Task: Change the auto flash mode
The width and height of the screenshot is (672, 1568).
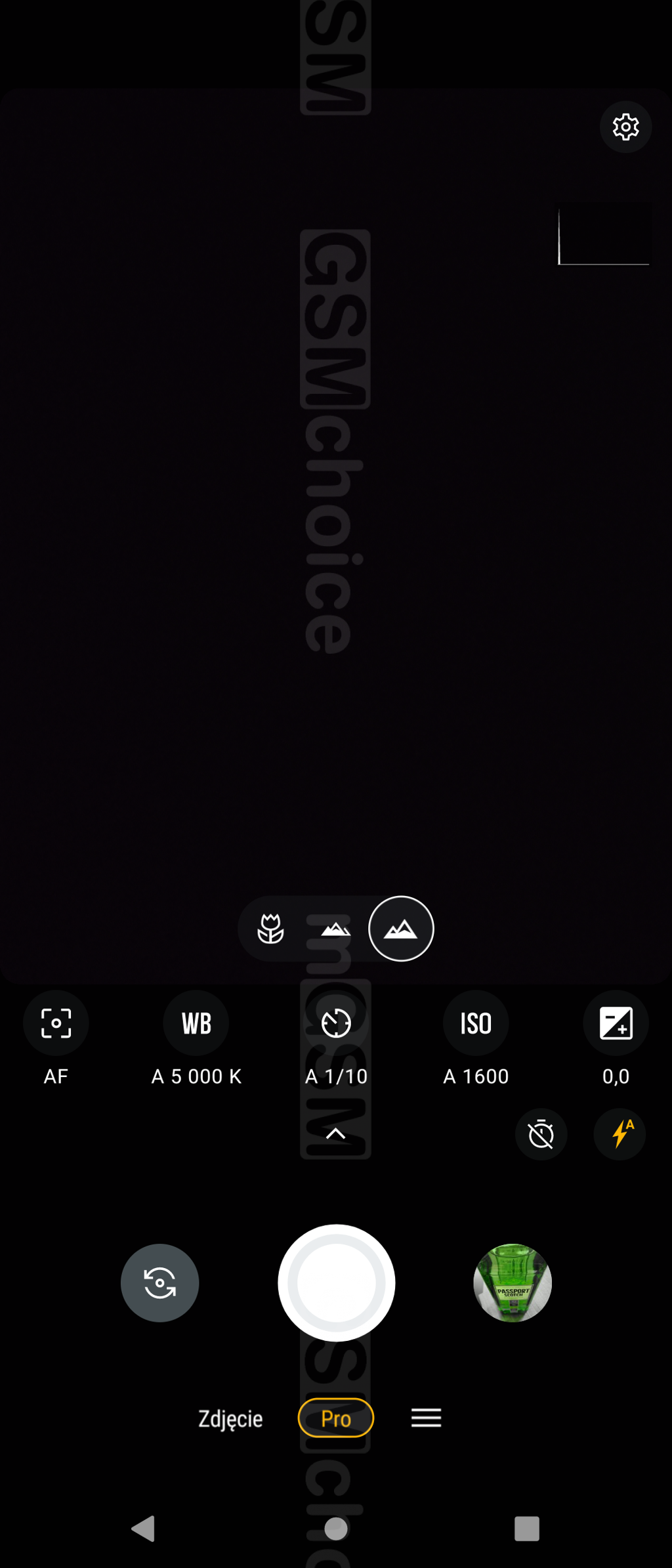Action: click(x=619, y=1134)
